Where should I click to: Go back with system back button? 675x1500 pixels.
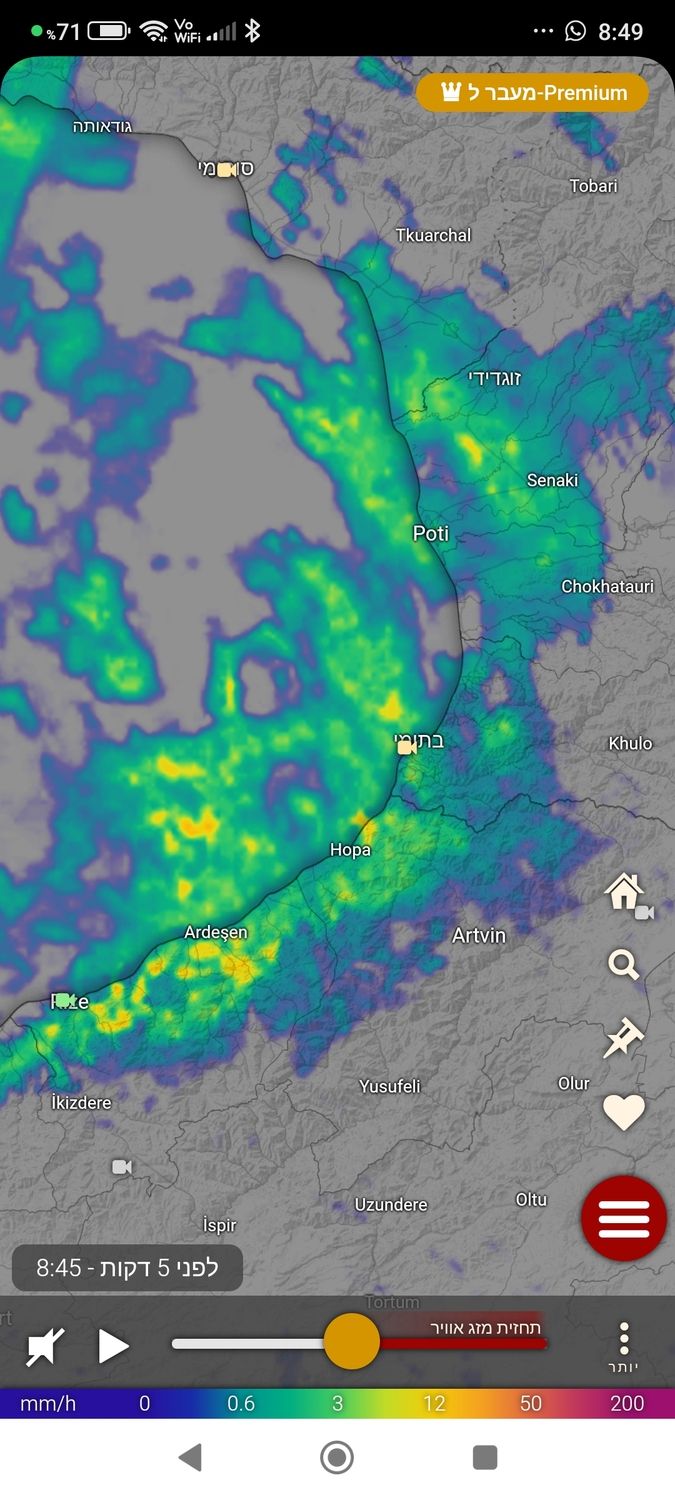[190, 1457]
